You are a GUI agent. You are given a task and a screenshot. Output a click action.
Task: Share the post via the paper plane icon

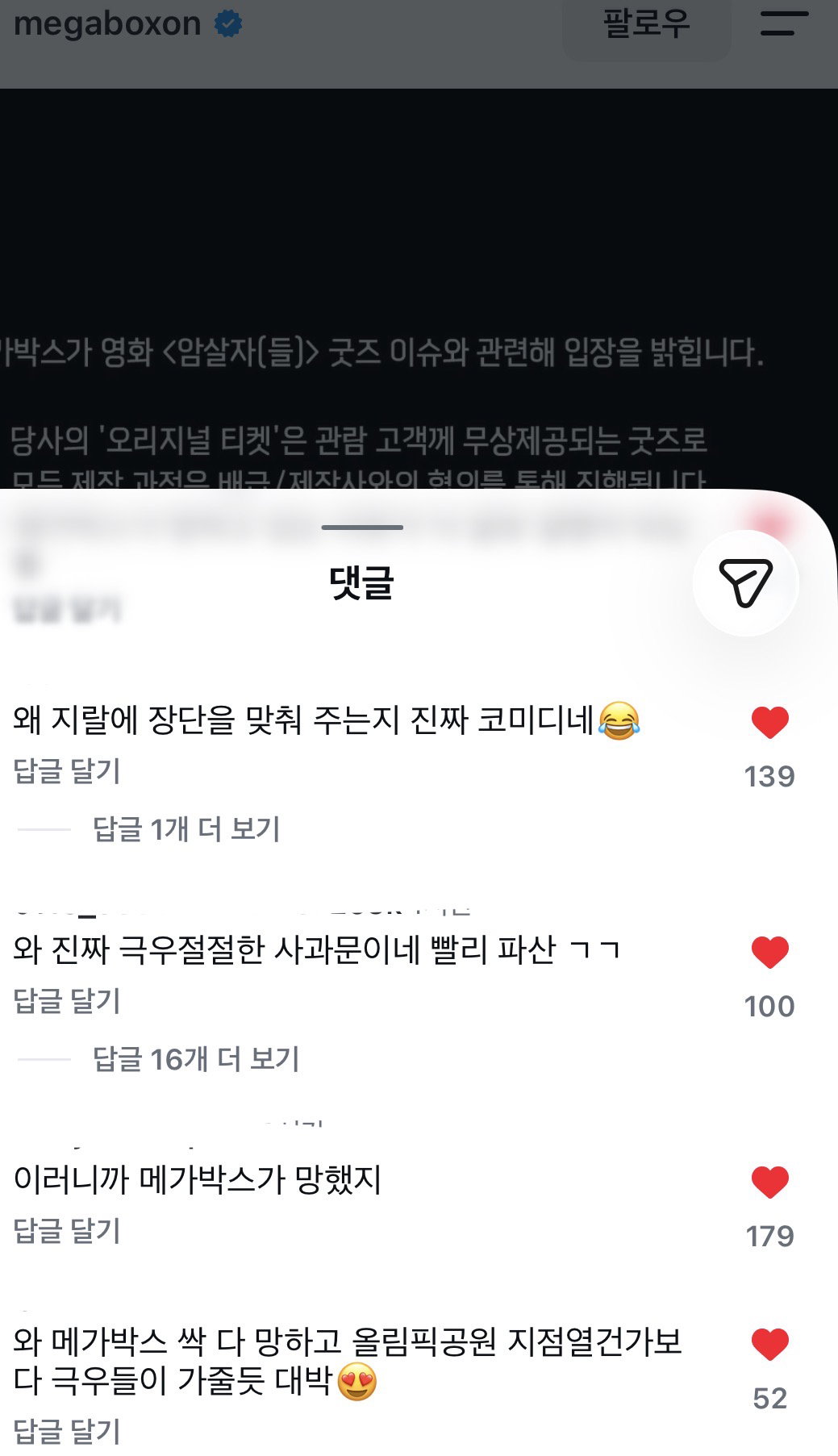[746, 582]
